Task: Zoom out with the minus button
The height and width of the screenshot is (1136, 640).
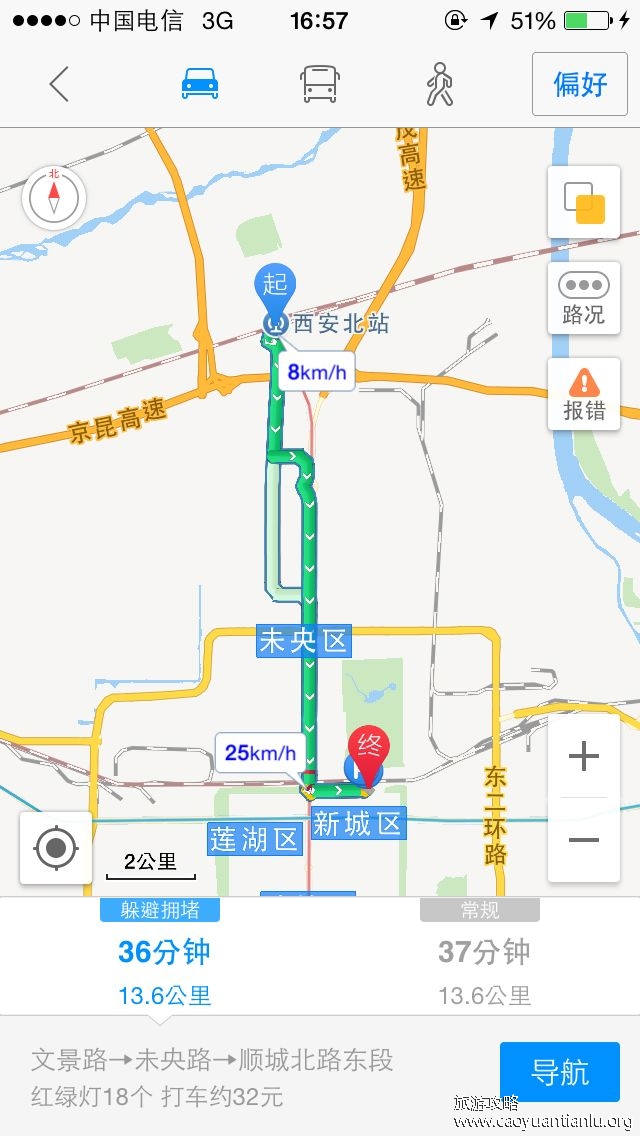Action: pos(584,840)
